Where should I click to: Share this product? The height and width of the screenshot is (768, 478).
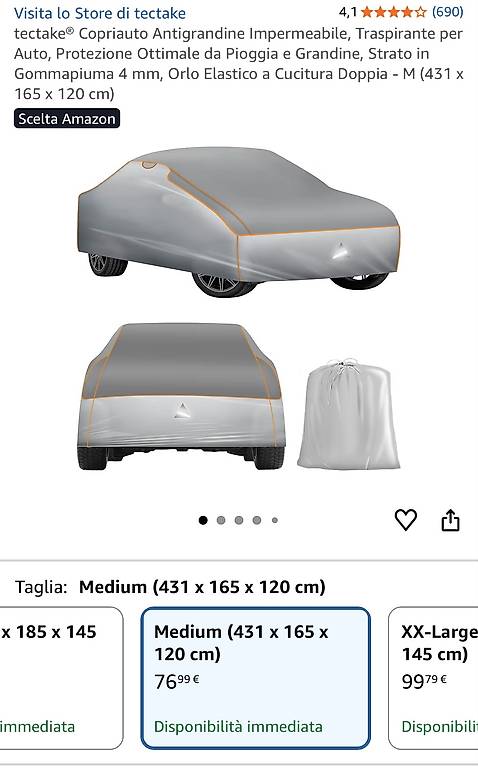click(451, 520)
